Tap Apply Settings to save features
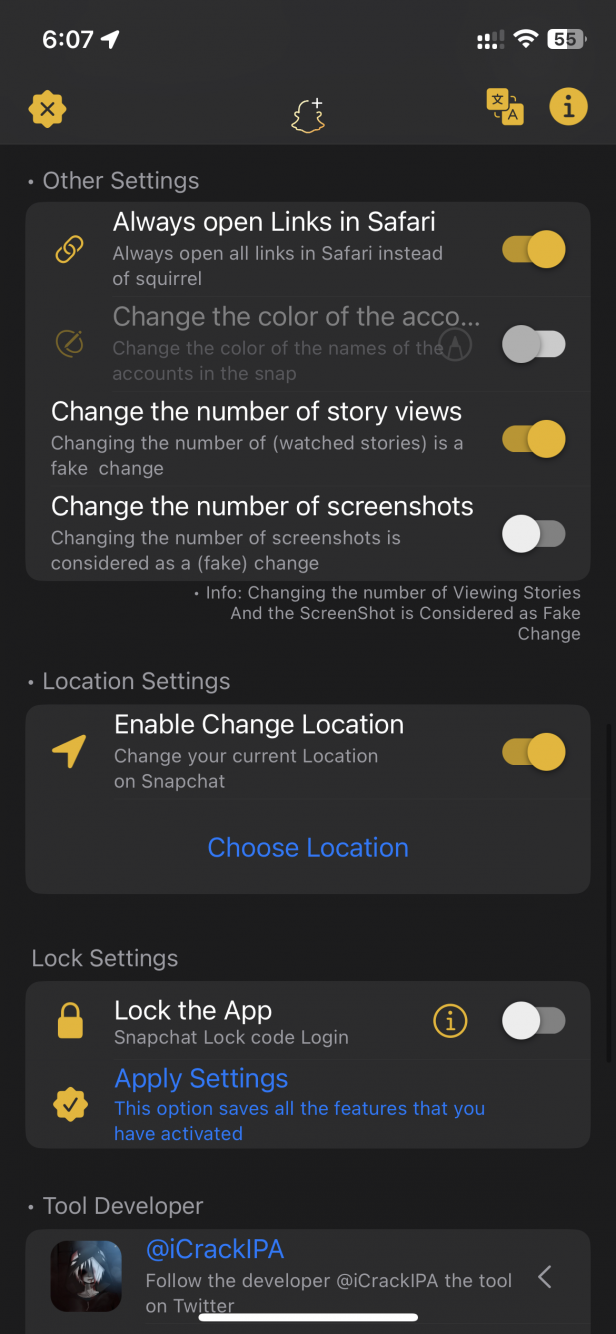This screenshot has width=616, height=1334. 308,1104
